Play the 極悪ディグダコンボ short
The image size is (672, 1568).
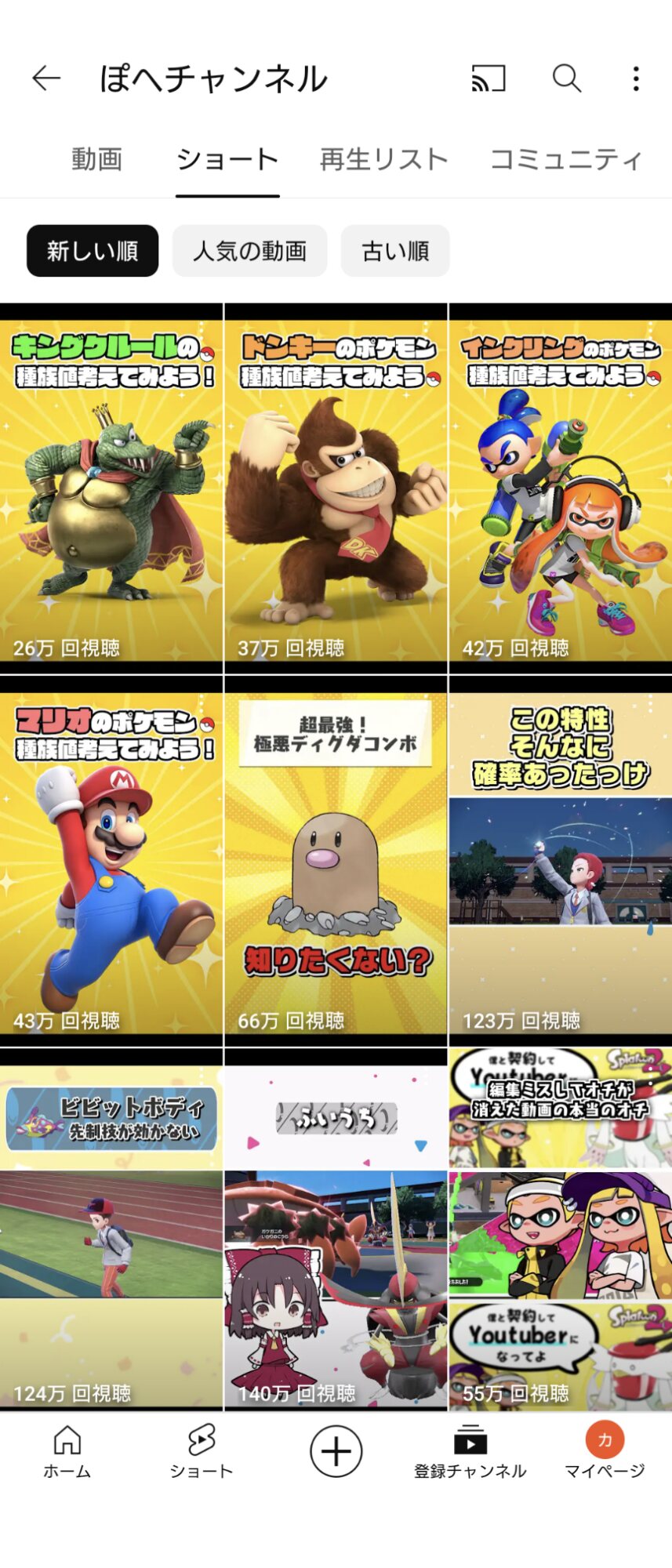[x=336, y=862]
